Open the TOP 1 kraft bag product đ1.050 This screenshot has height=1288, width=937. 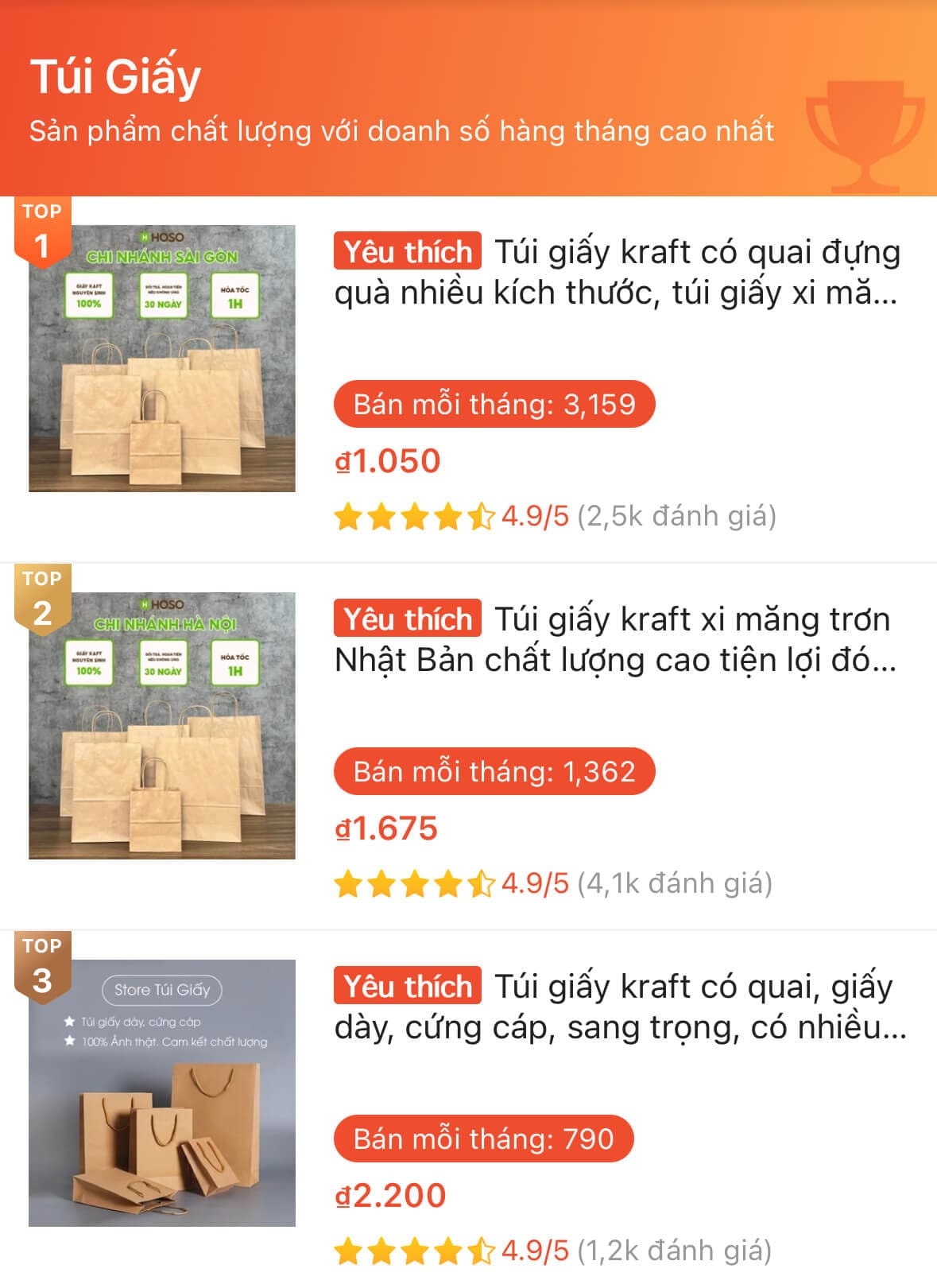(616, 273)
